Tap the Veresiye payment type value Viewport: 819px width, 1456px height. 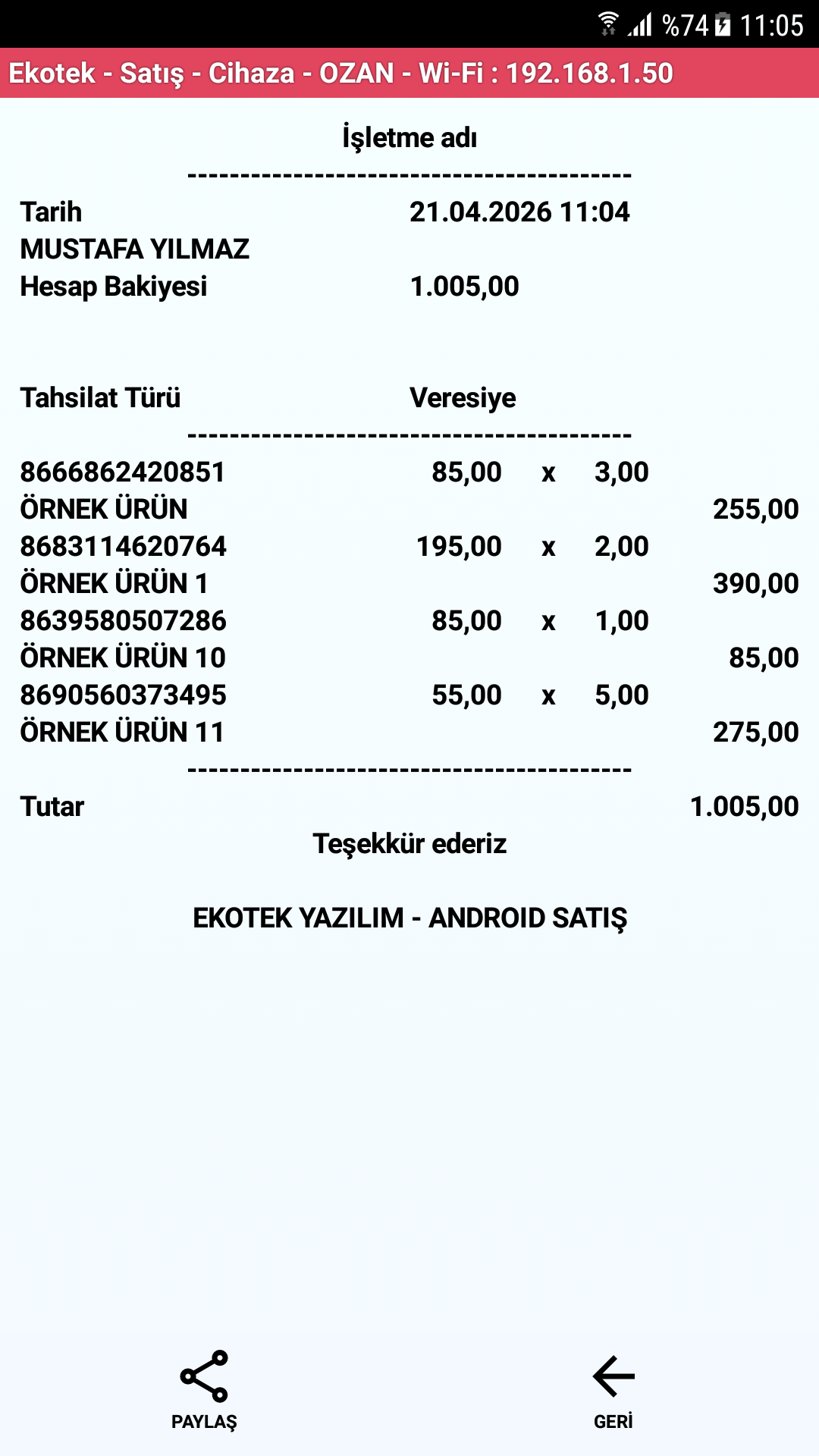click(x=461, y=398)
